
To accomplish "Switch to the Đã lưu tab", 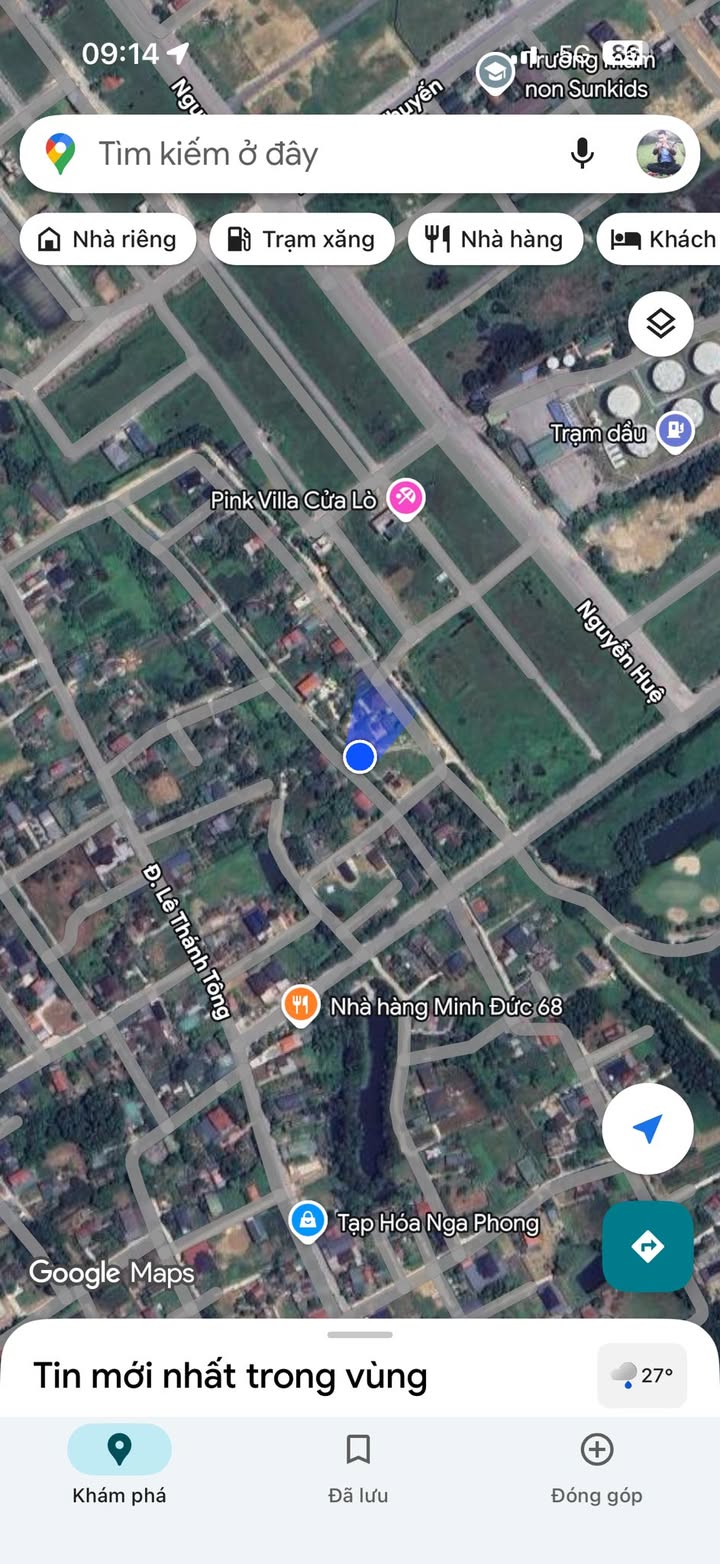I will [x=358, y=1465].
